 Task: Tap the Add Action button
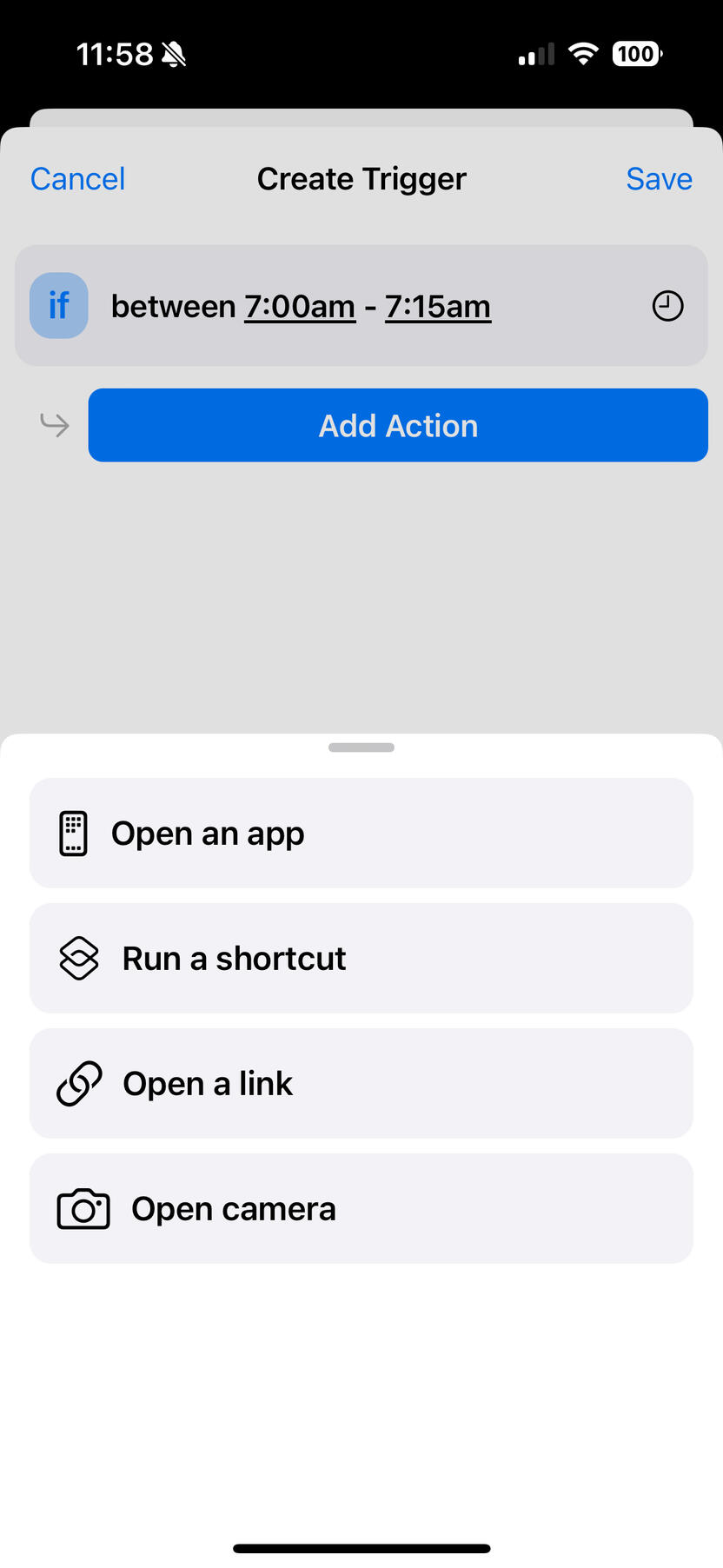398,426
